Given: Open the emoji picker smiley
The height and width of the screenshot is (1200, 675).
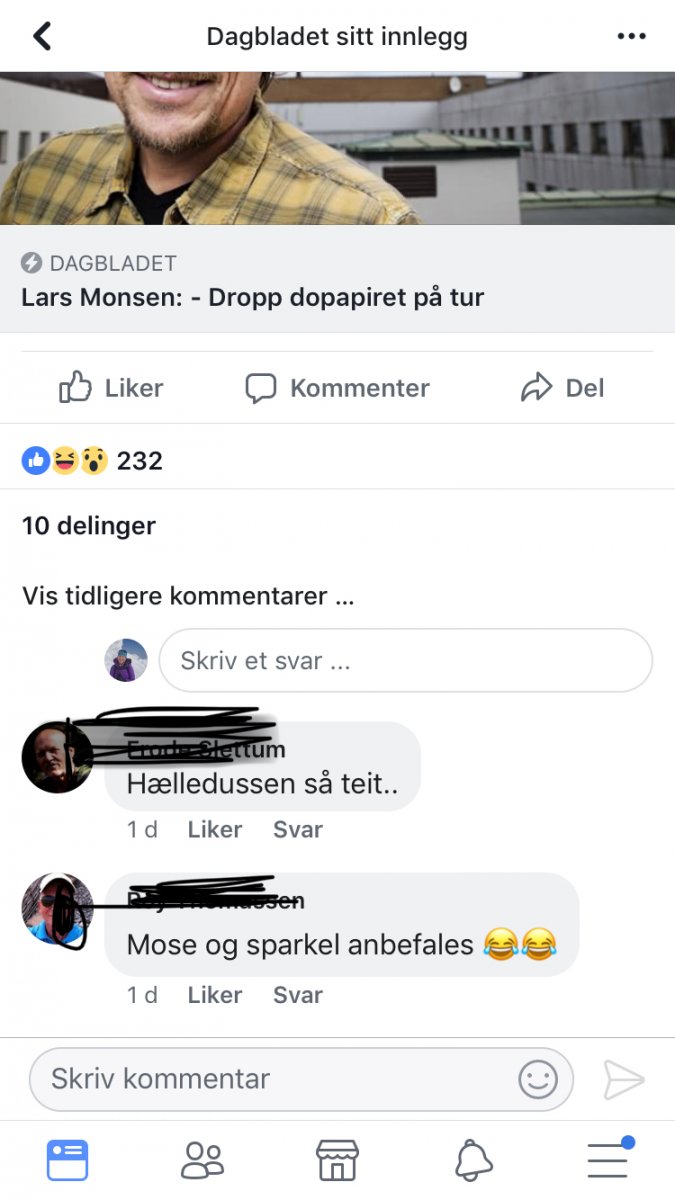Looking at the screenshot, I should click(537, 1079).
